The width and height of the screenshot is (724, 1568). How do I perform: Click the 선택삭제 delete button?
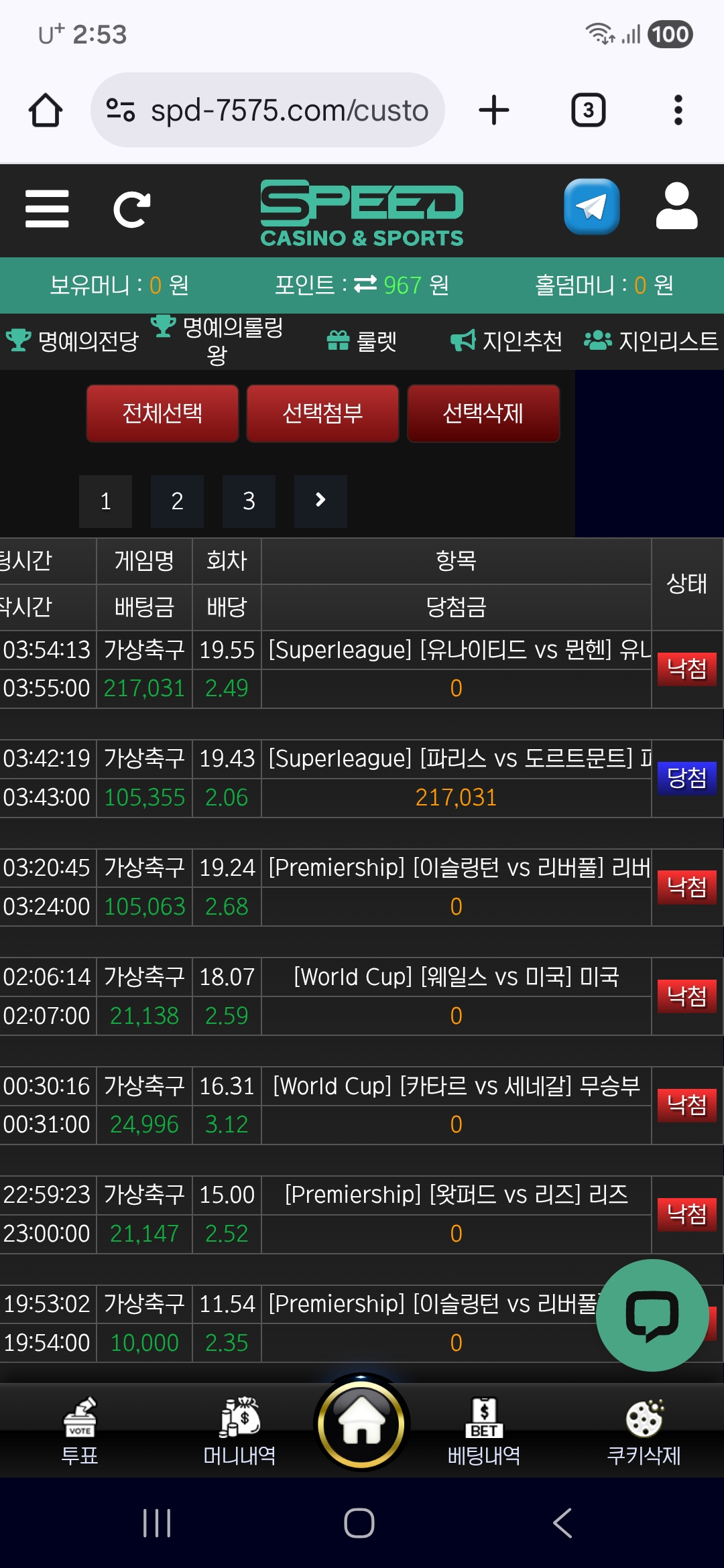point(483,413)
